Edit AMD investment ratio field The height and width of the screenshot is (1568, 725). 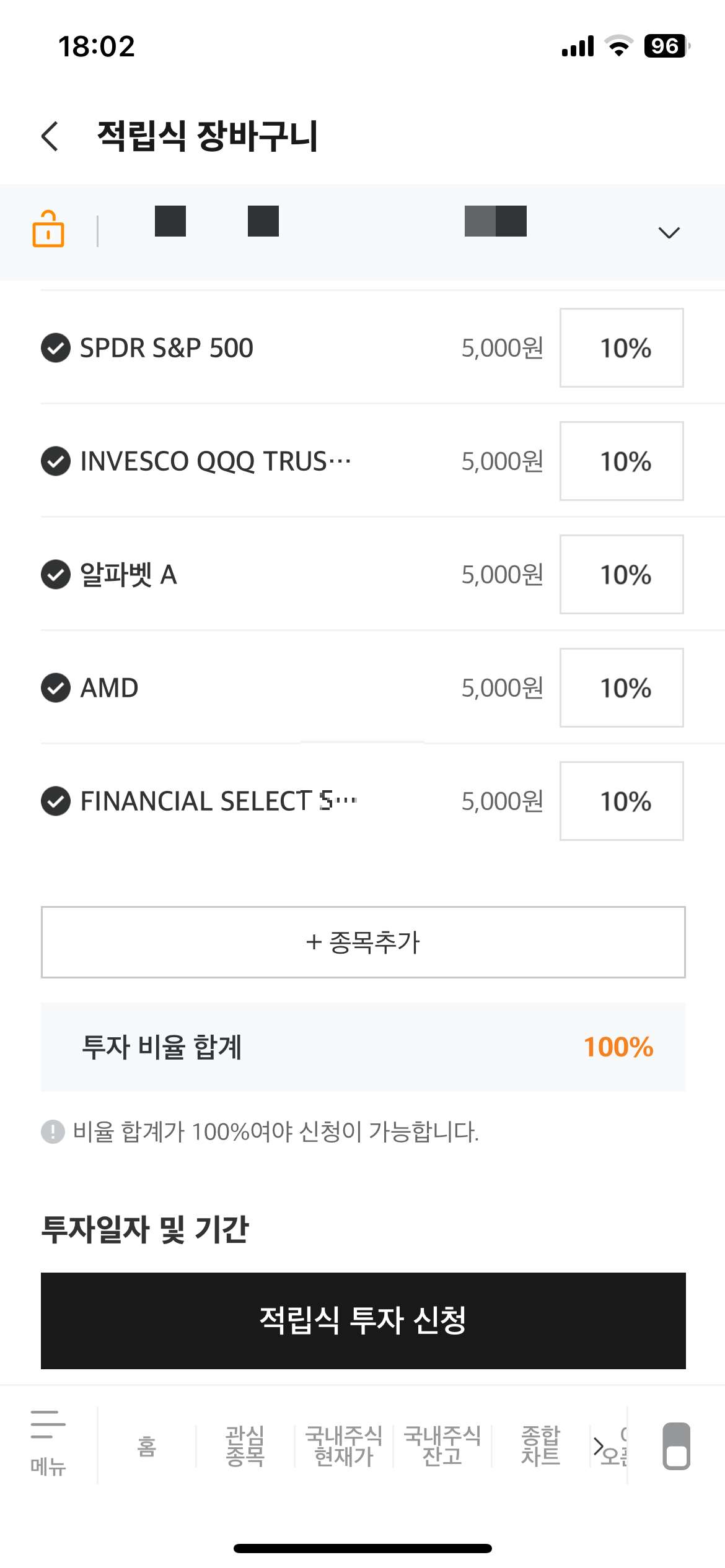pos(622,688)
